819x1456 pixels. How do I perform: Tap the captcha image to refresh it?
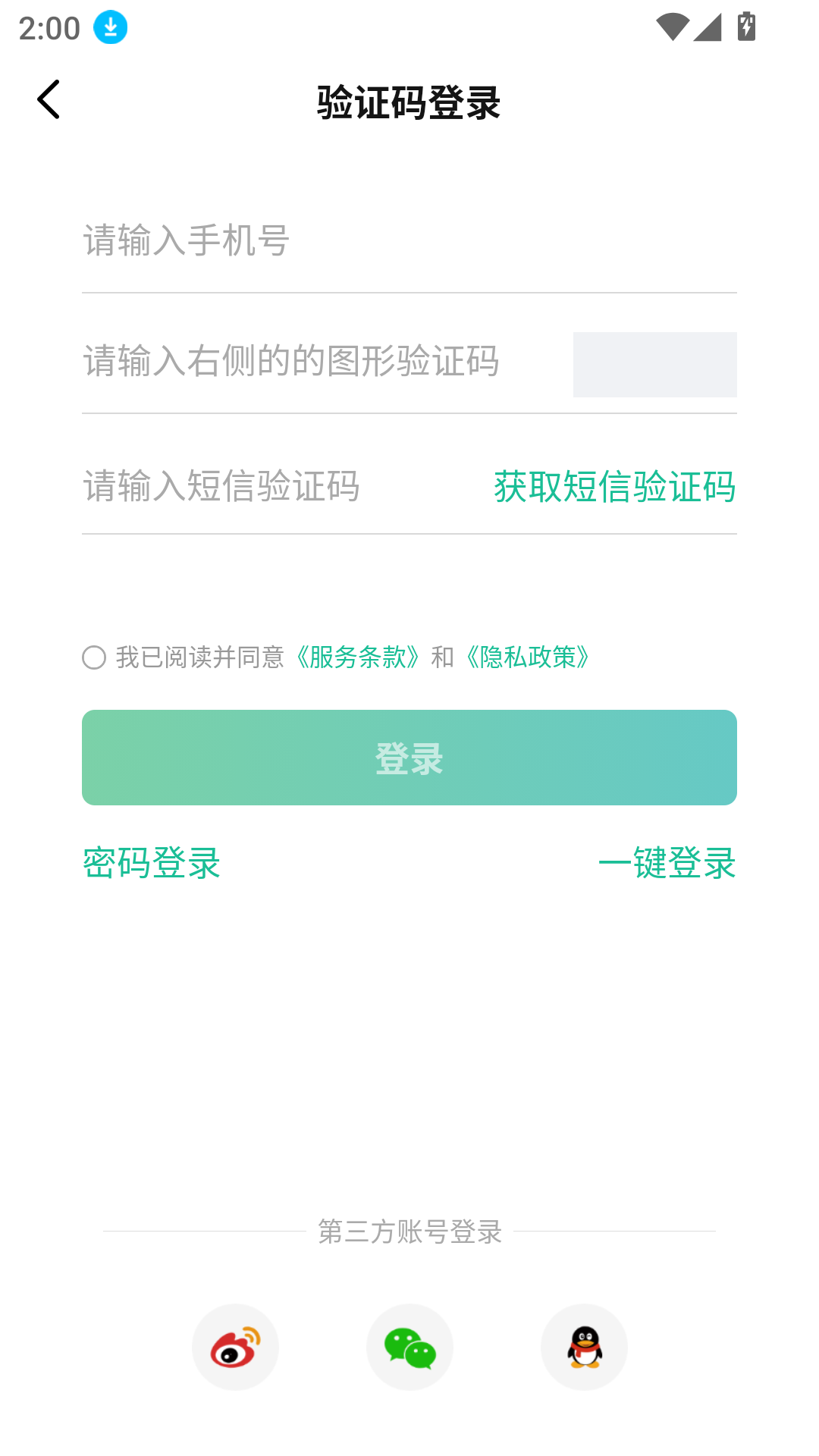pos(655,365)
